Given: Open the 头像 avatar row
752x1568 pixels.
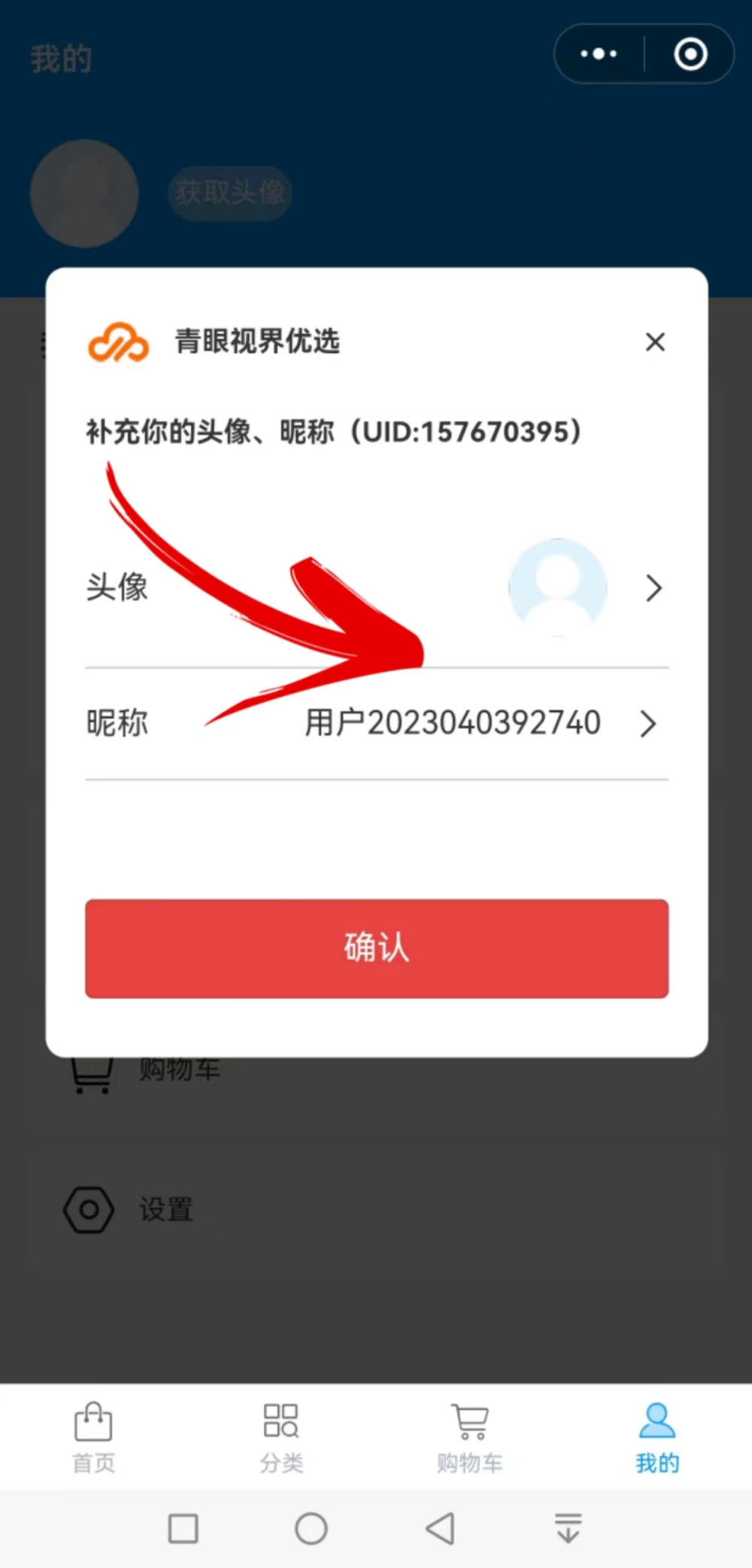Looking at the screenshot, I should 376,588.
